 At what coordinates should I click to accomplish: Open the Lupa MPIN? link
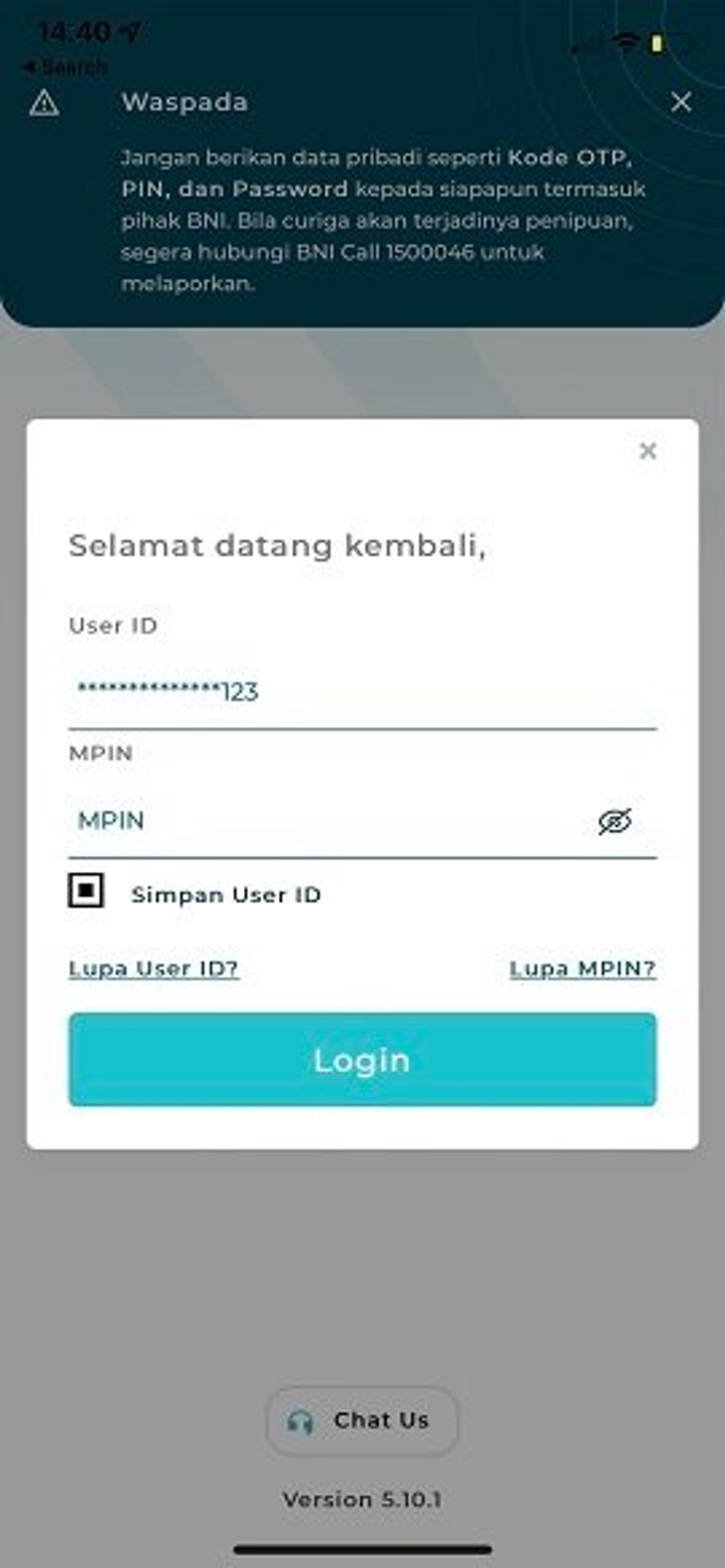coord(583,969)
